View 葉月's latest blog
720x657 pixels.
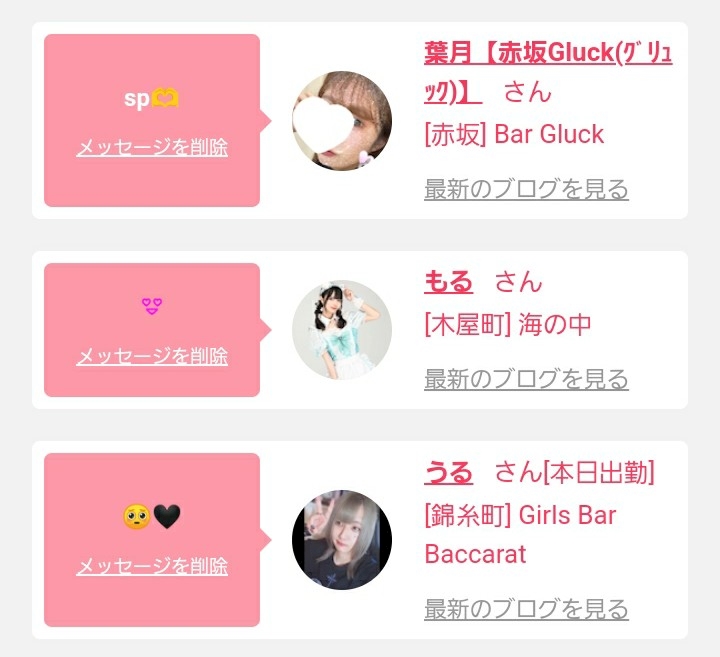[526, 189]
